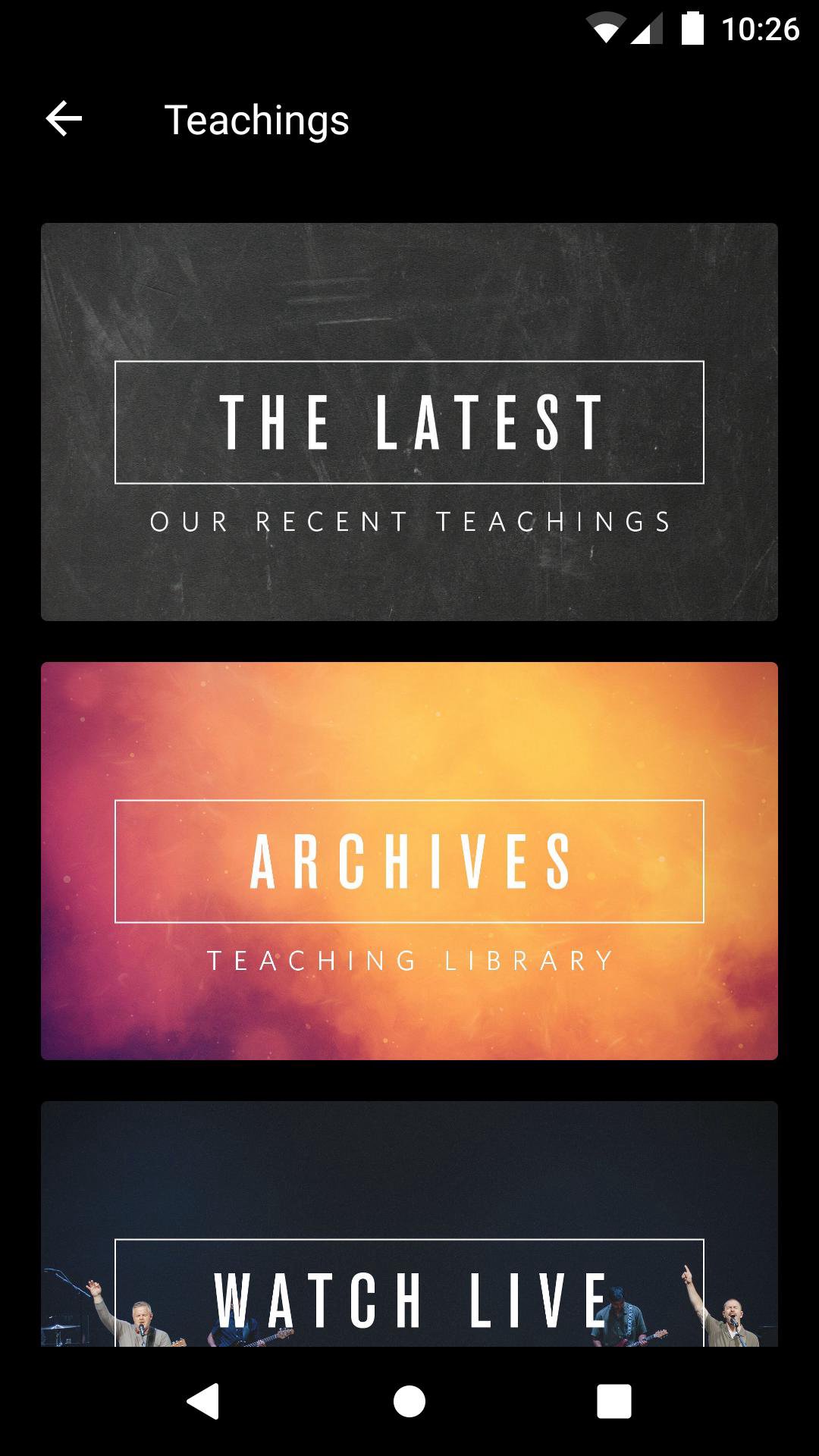
Task: Open the Archives teaching library card
Action: pyautogui.click(x=409, y=861)
